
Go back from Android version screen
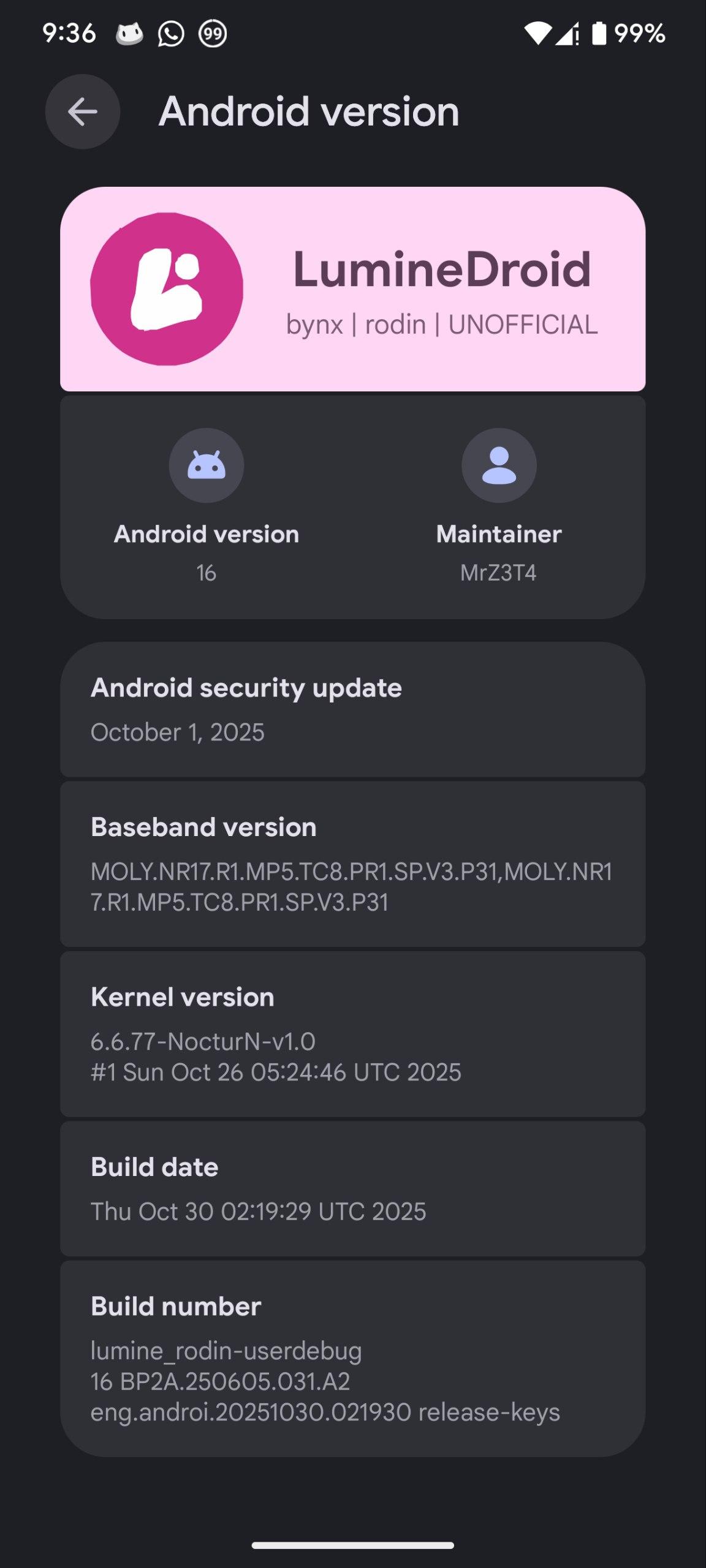[82, 111]
